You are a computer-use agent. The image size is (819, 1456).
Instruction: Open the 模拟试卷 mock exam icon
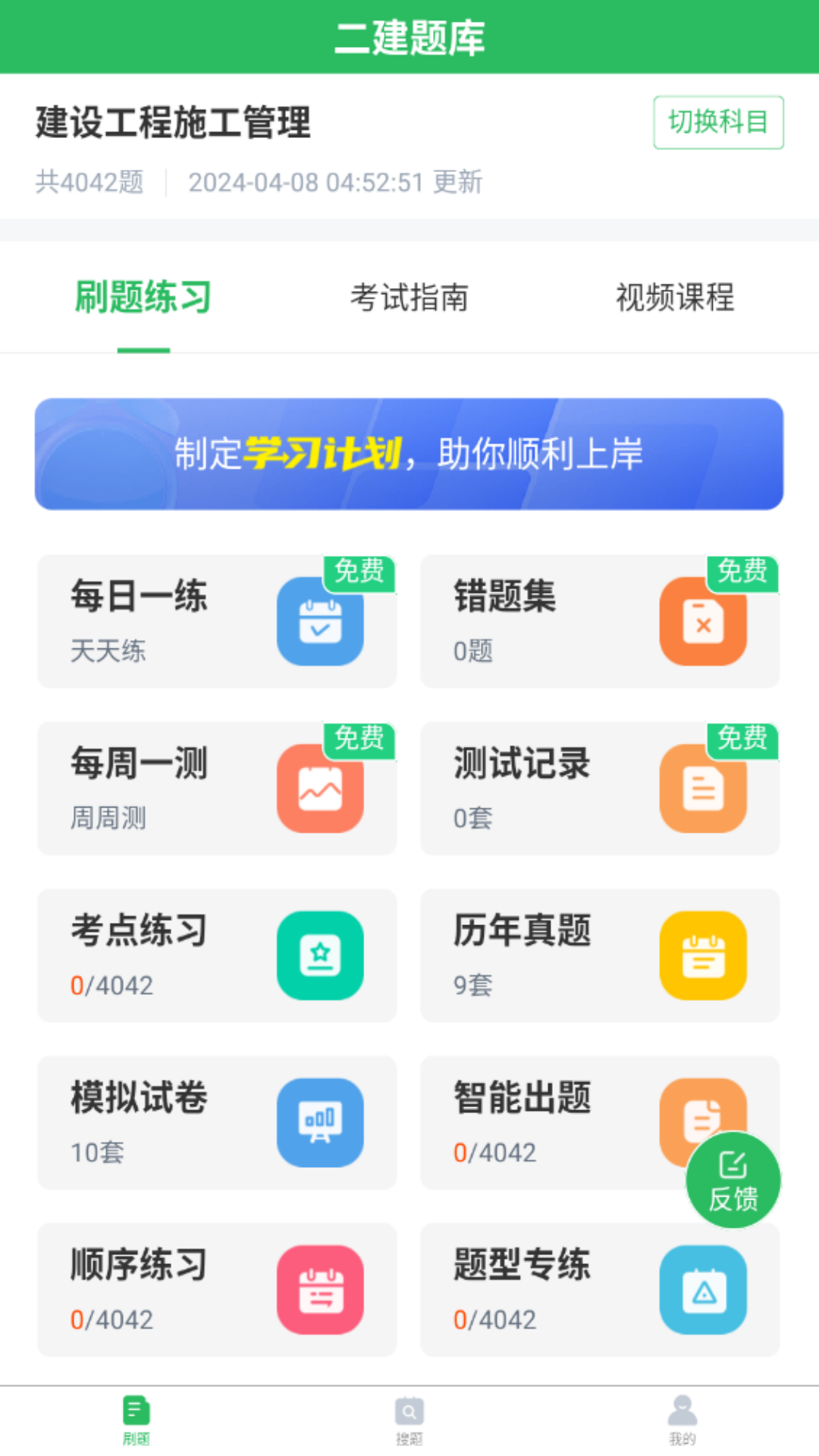click(x=320, y=1122)
